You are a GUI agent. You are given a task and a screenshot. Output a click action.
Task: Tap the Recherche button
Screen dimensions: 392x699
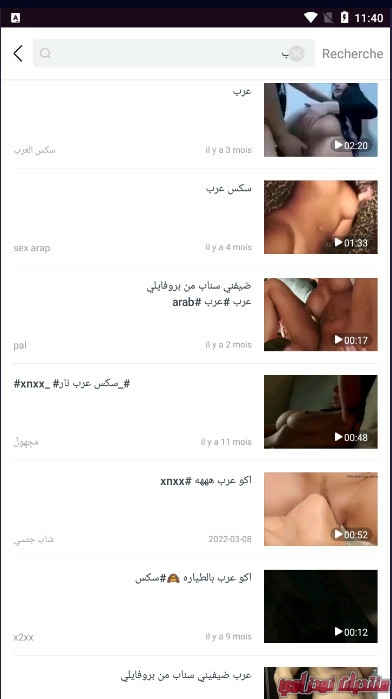tap(352, 53)
